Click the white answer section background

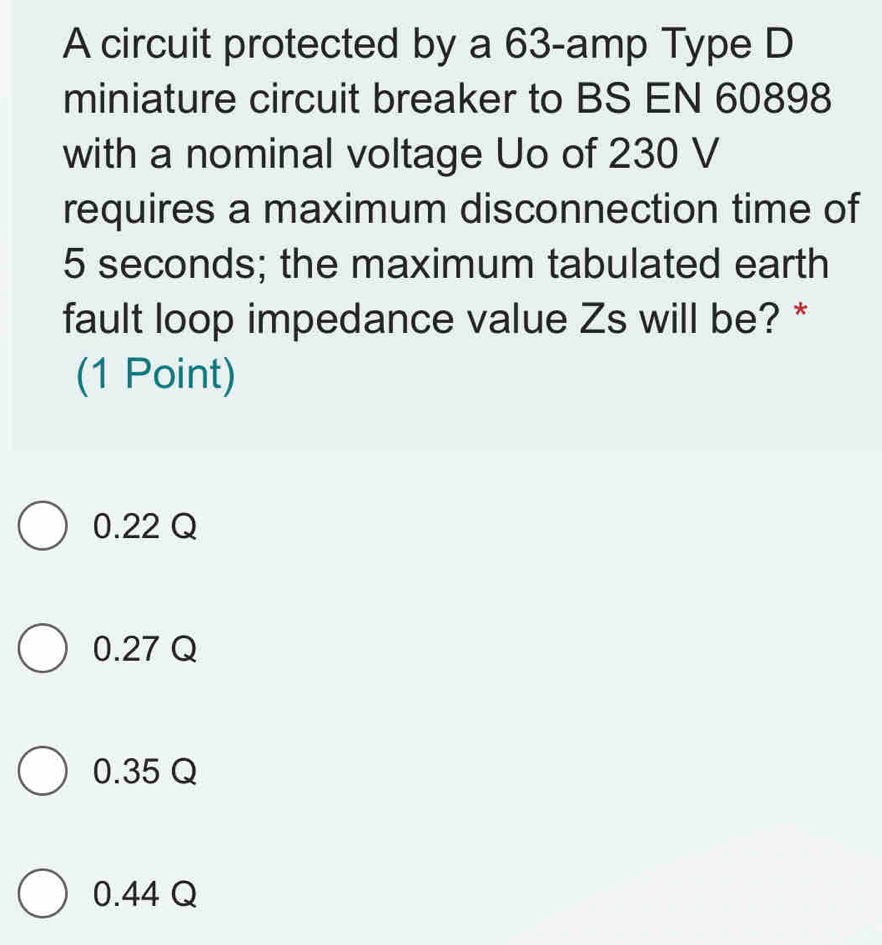click(x=600, y=580)
